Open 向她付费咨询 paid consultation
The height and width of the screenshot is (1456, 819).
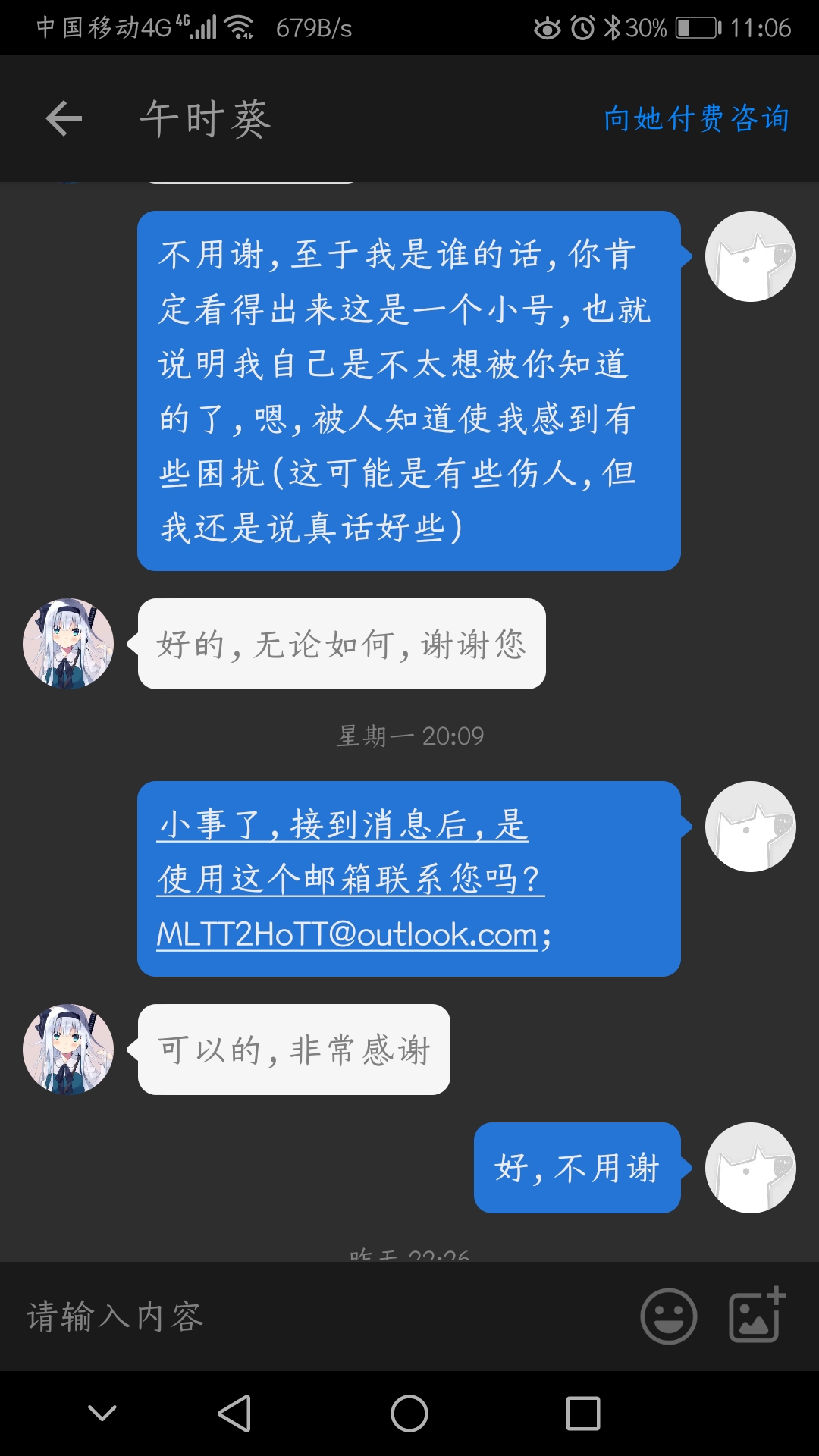tap(696, 119)
